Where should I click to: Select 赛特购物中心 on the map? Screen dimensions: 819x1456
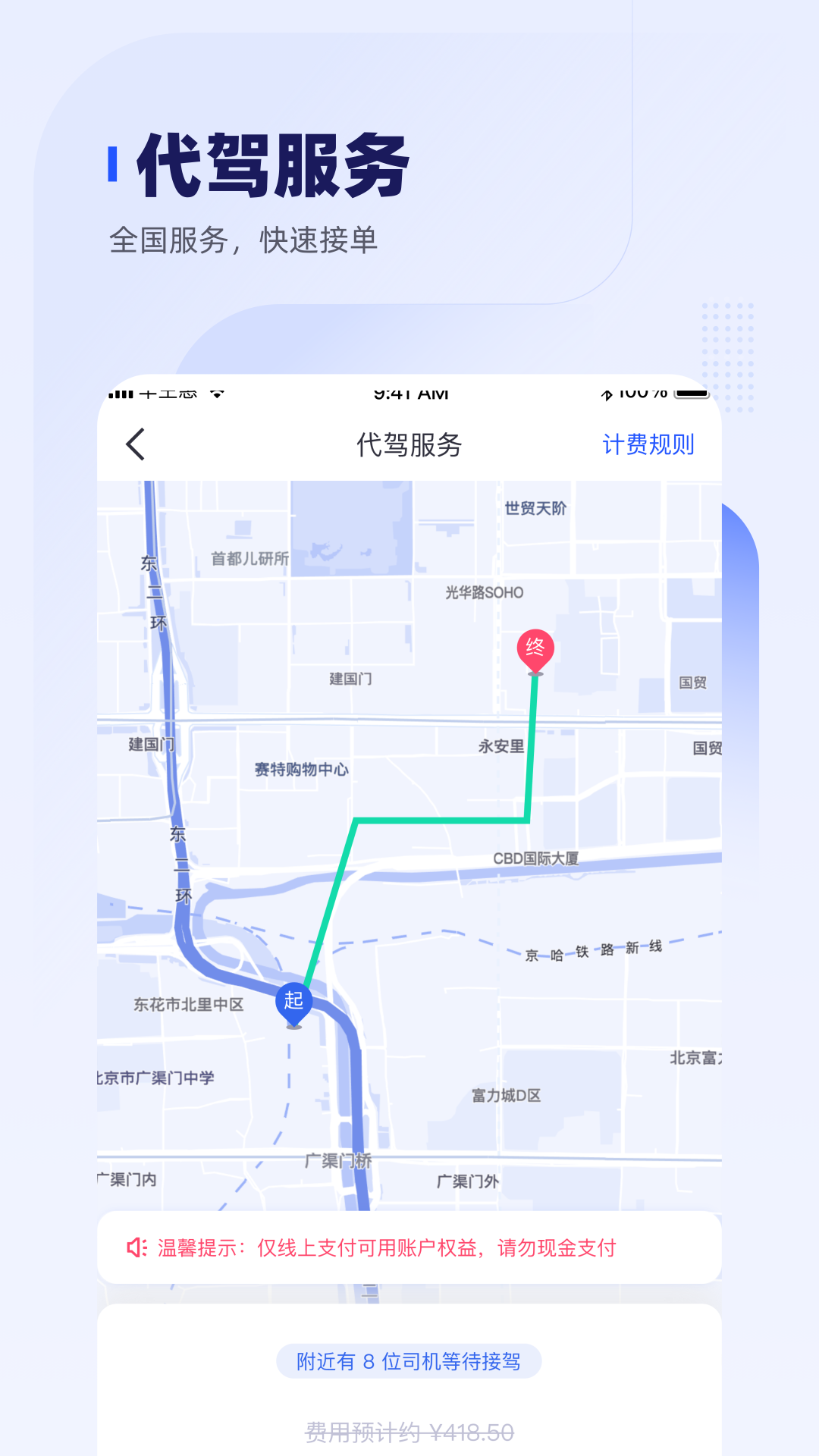301,768
